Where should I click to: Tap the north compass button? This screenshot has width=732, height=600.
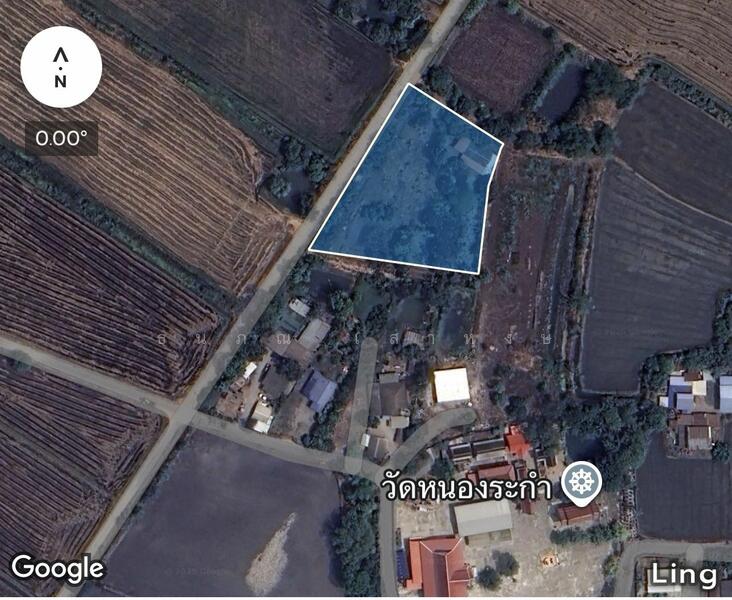[61, 67]
